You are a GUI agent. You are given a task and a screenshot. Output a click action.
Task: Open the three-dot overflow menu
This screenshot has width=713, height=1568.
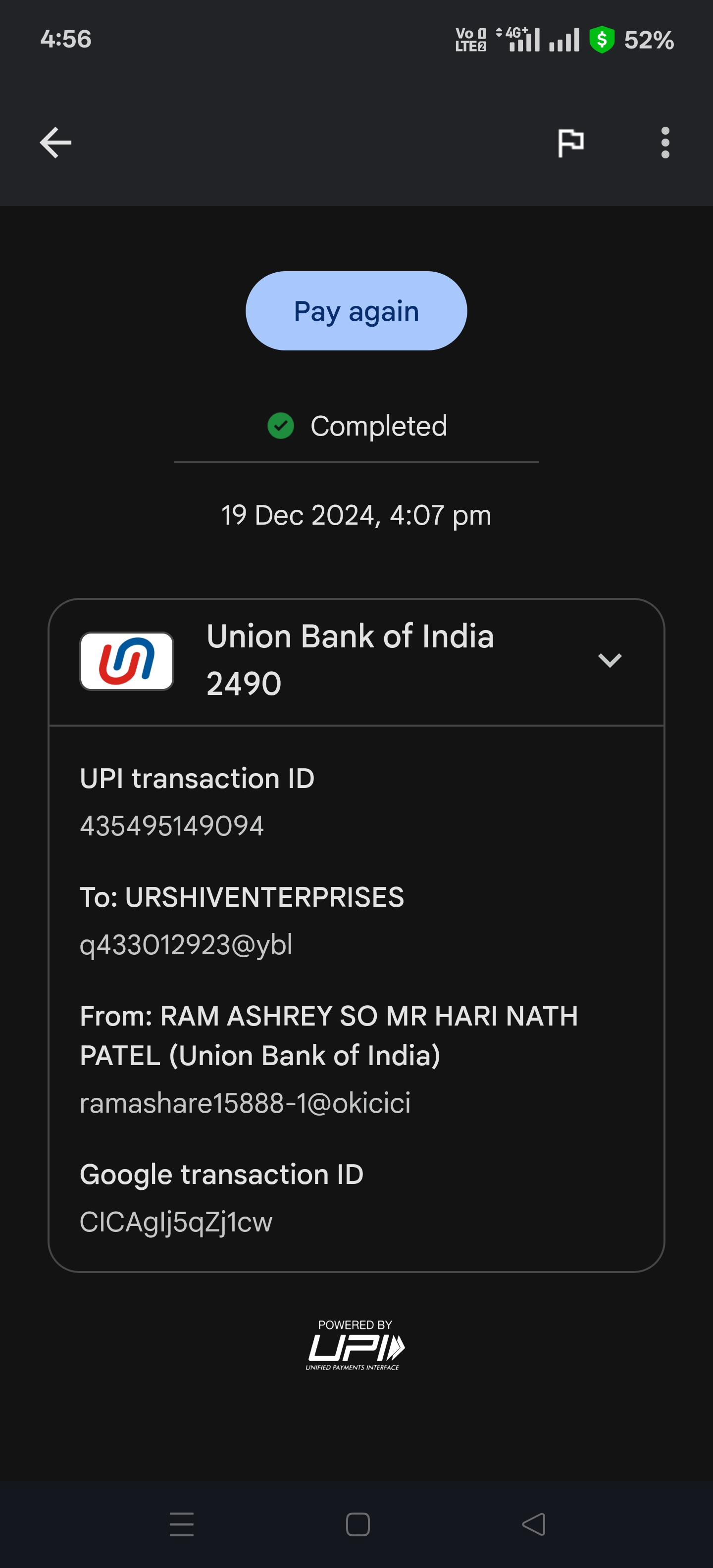click(665, 143)
